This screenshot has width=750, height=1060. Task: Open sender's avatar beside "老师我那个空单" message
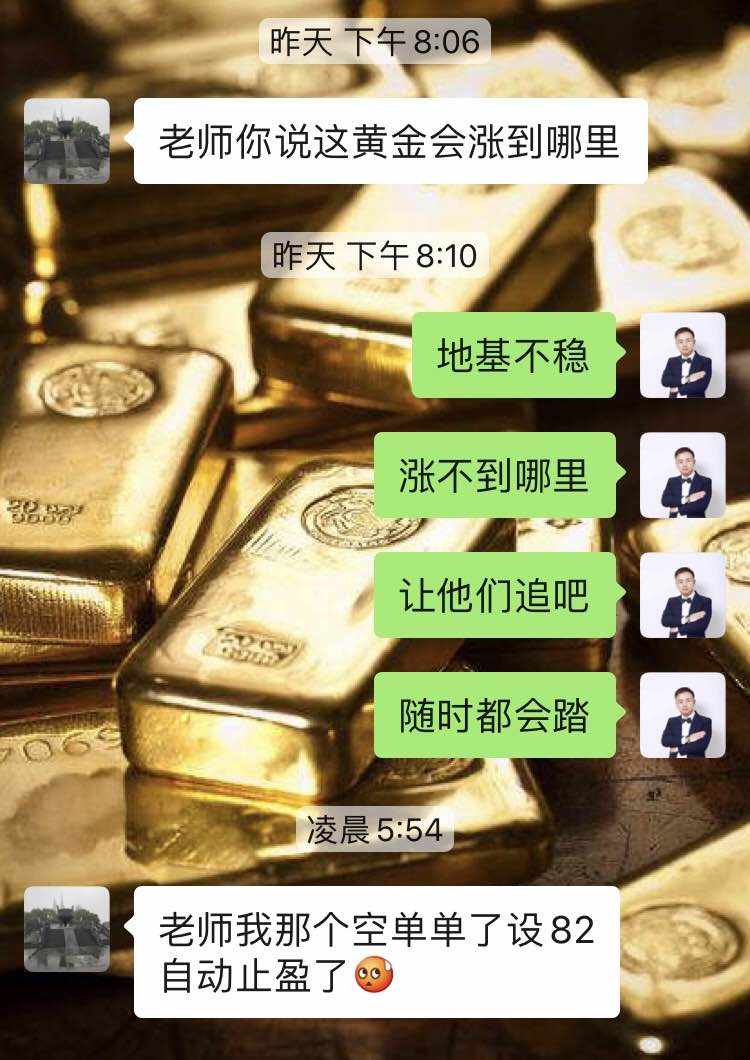[67, 929]
